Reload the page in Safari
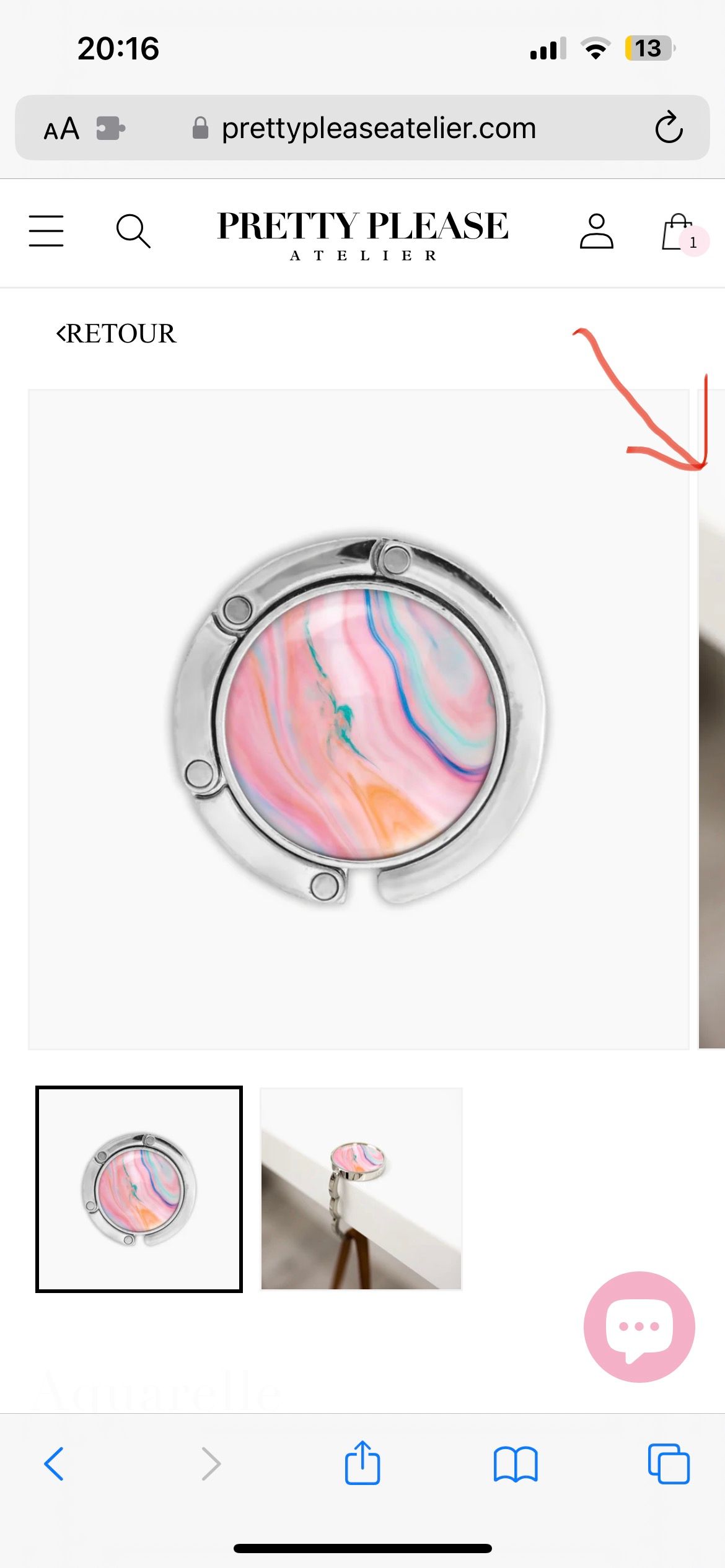 [669, 128]
